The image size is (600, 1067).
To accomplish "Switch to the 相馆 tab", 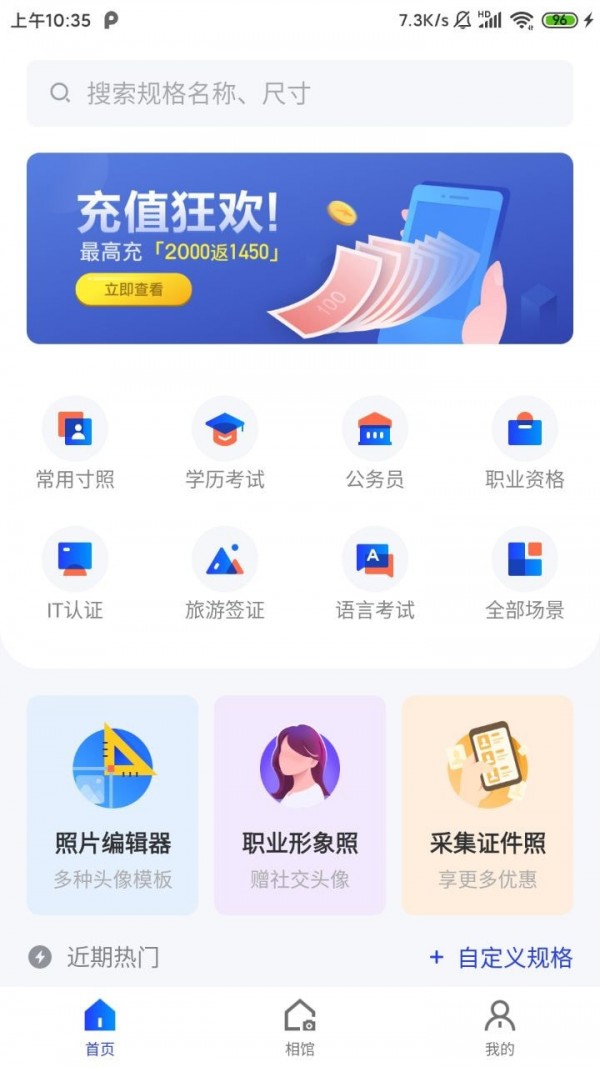I will pos(300,1027).
